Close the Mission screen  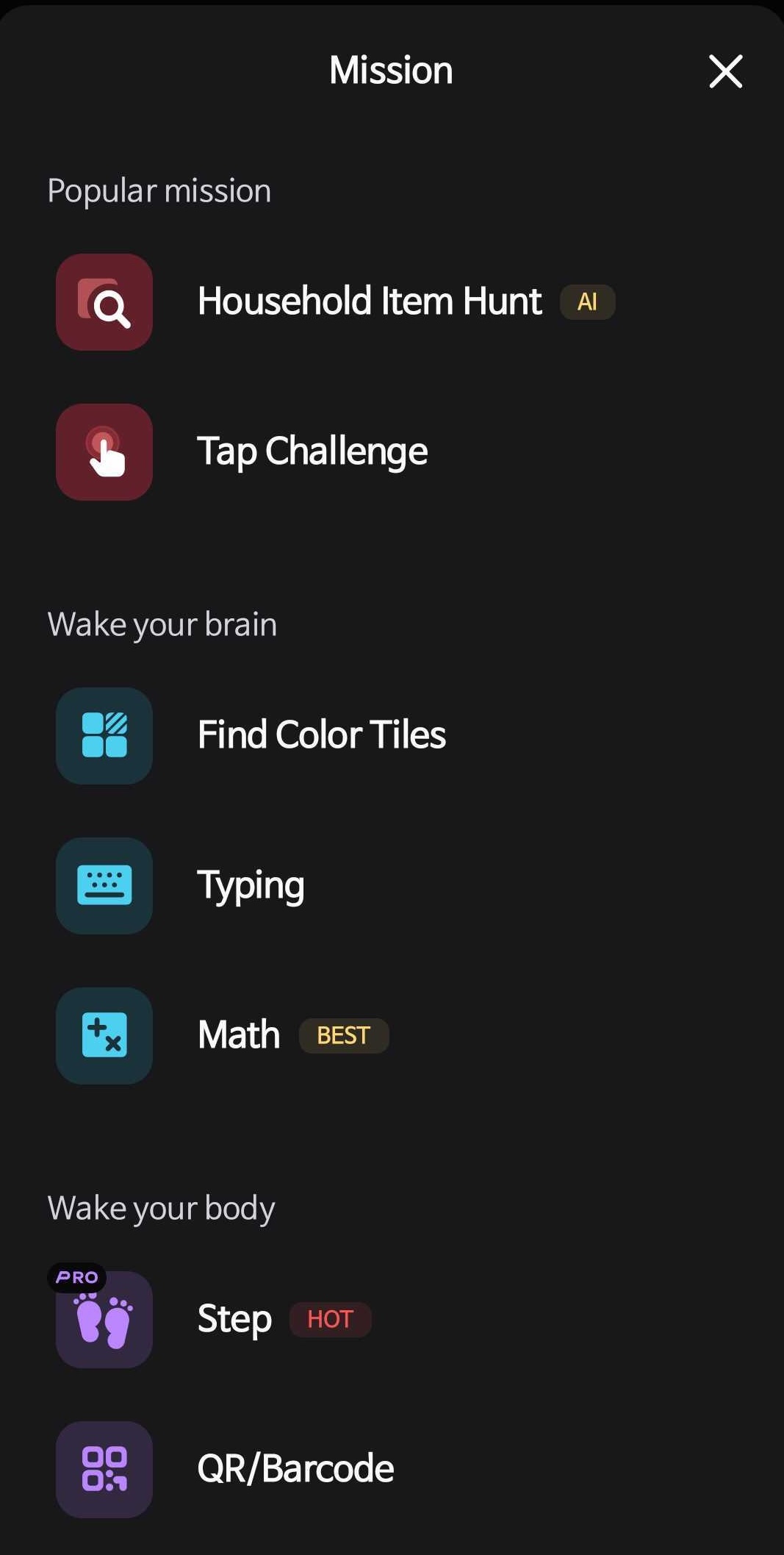coord(725,71)
